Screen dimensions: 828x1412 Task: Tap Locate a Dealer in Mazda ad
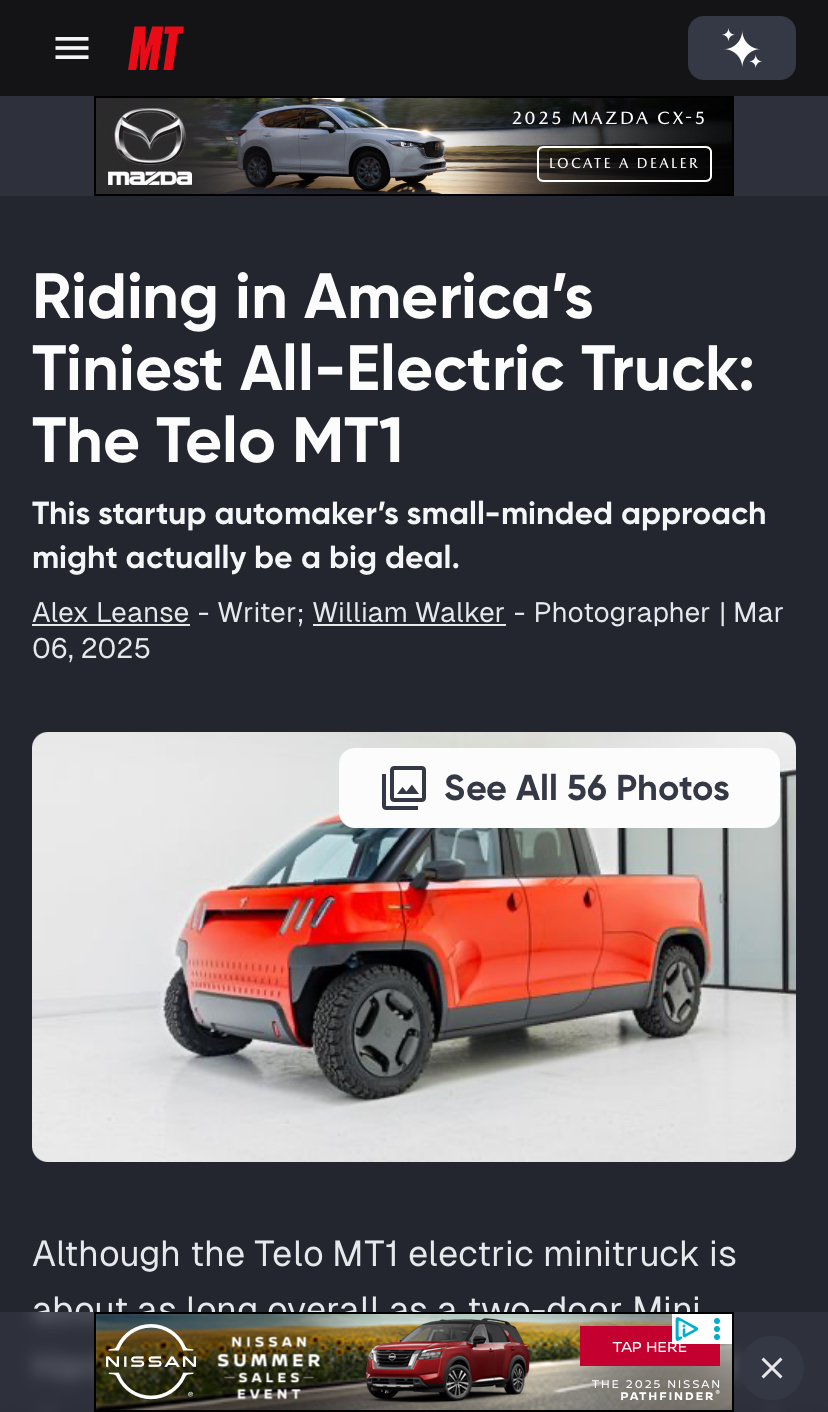tap(624, 163)
